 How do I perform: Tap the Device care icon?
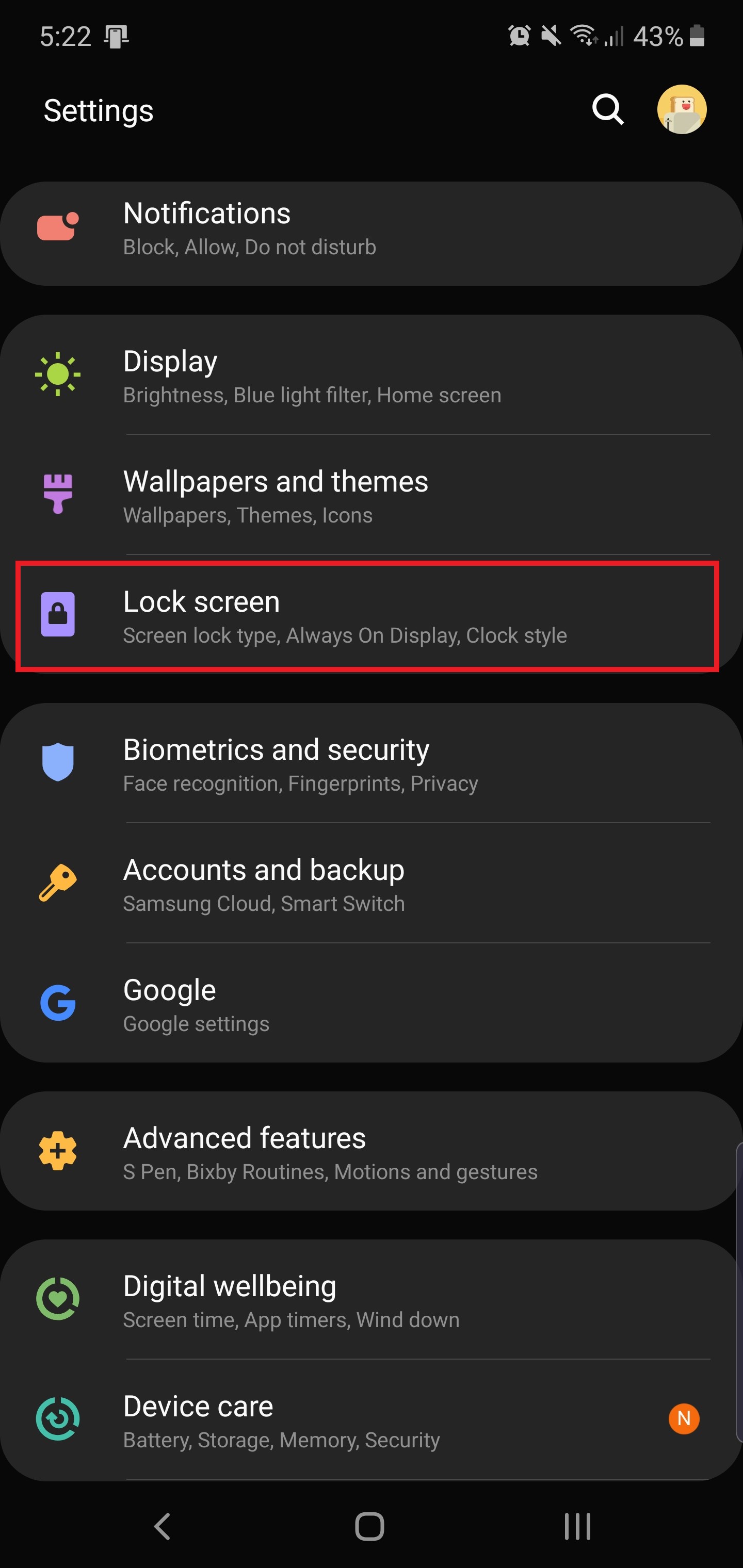point(58,1418)
